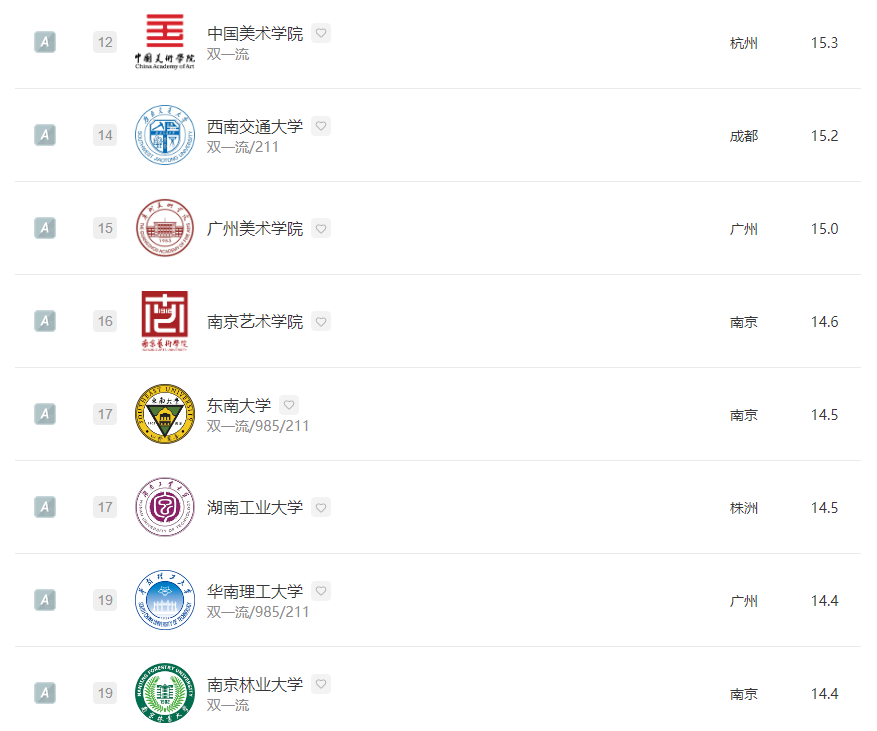Open 湖南工业大学 university page
The image size is (877, 731).
coord(254,508)
